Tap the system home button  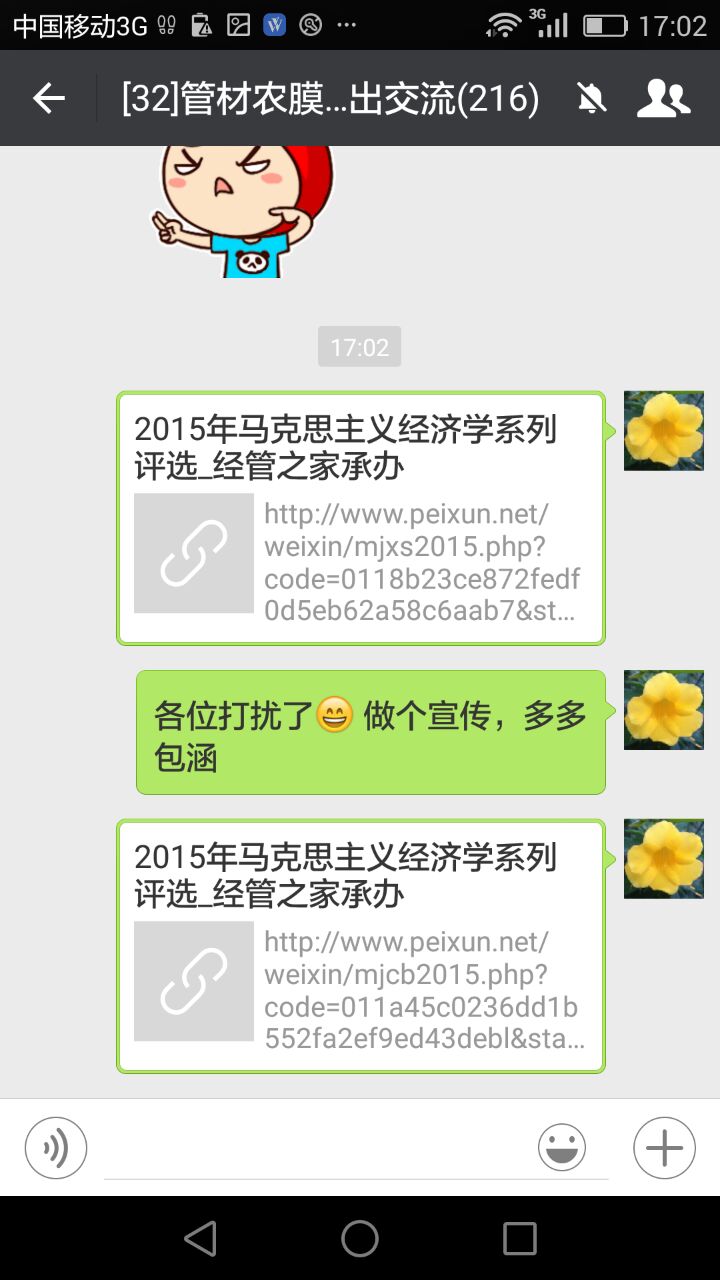[360, 1239]
